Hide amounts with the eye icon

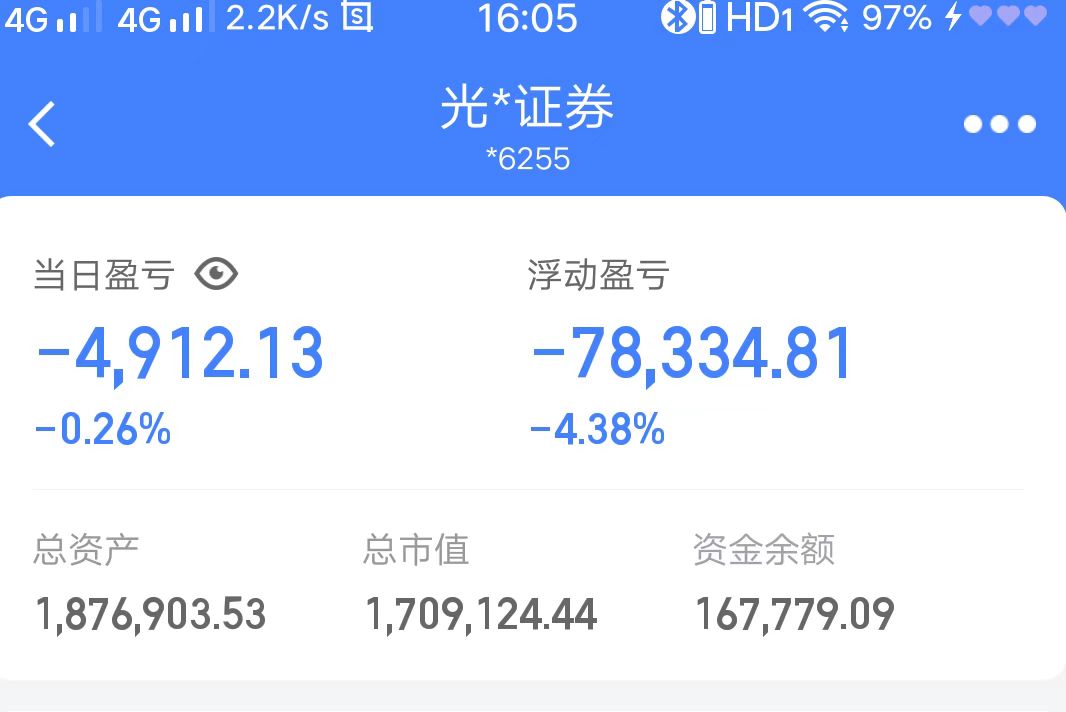[216, 274]
